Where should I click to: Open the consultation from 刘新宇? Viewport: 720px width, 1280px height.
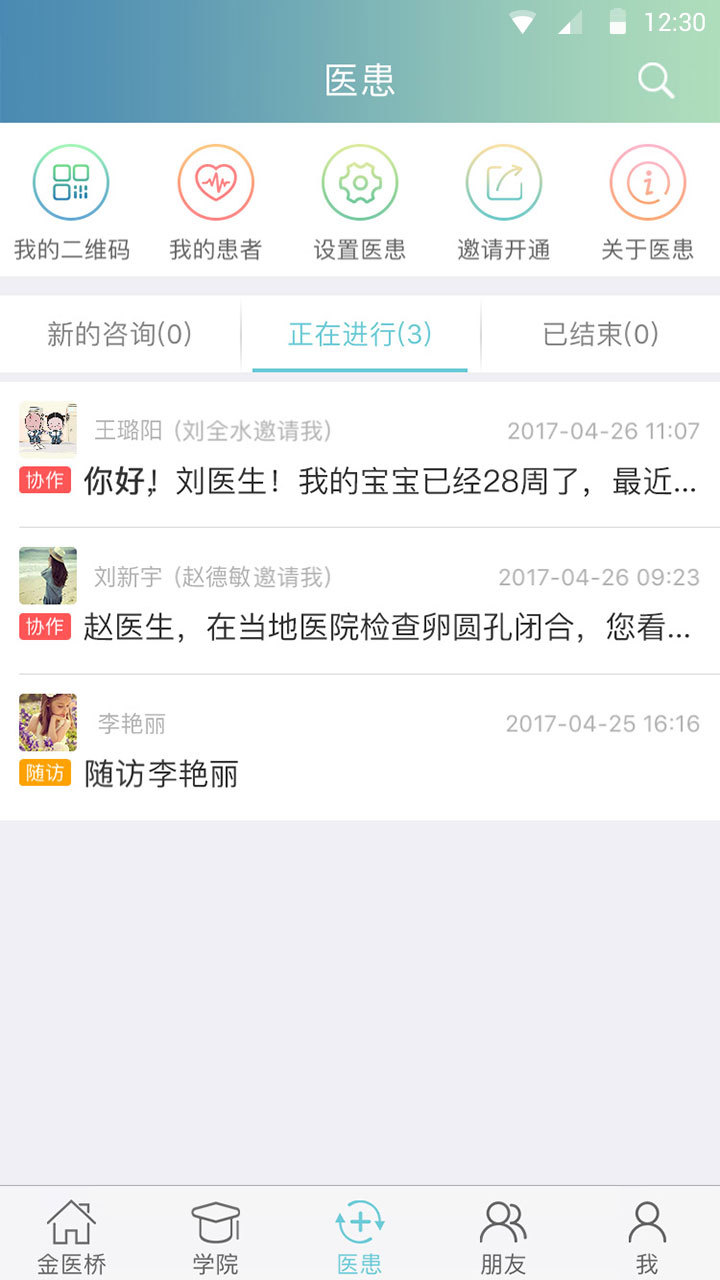(360, 601)
